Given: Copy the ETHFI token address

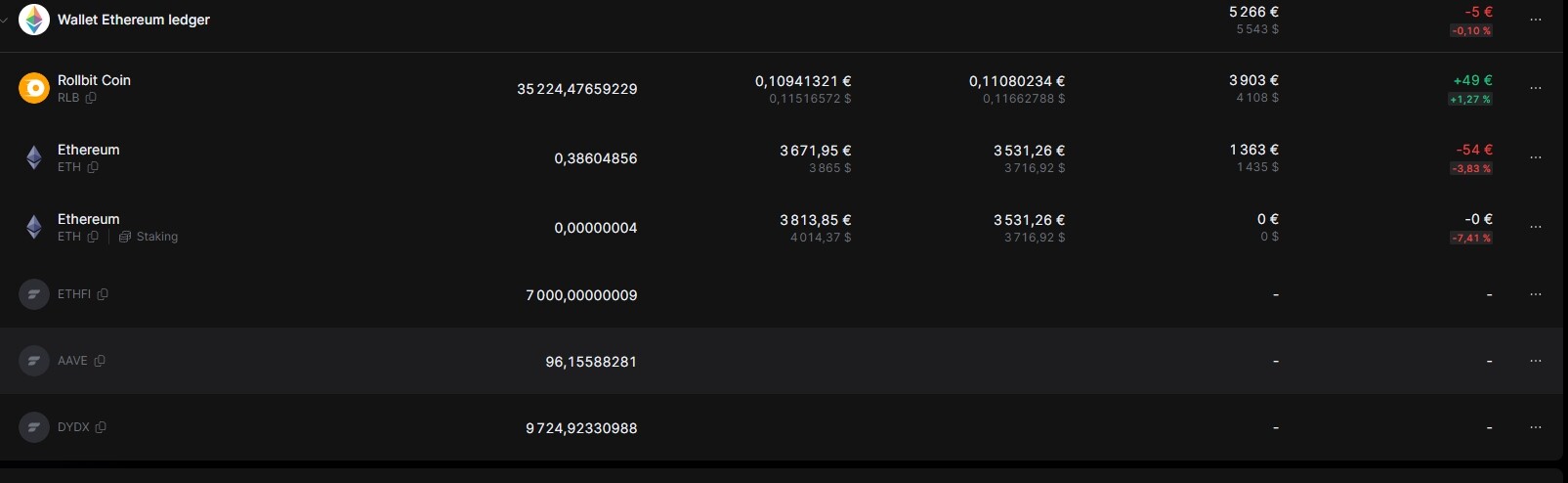Looking at the screenshot, I should click(x=103, y=294).
